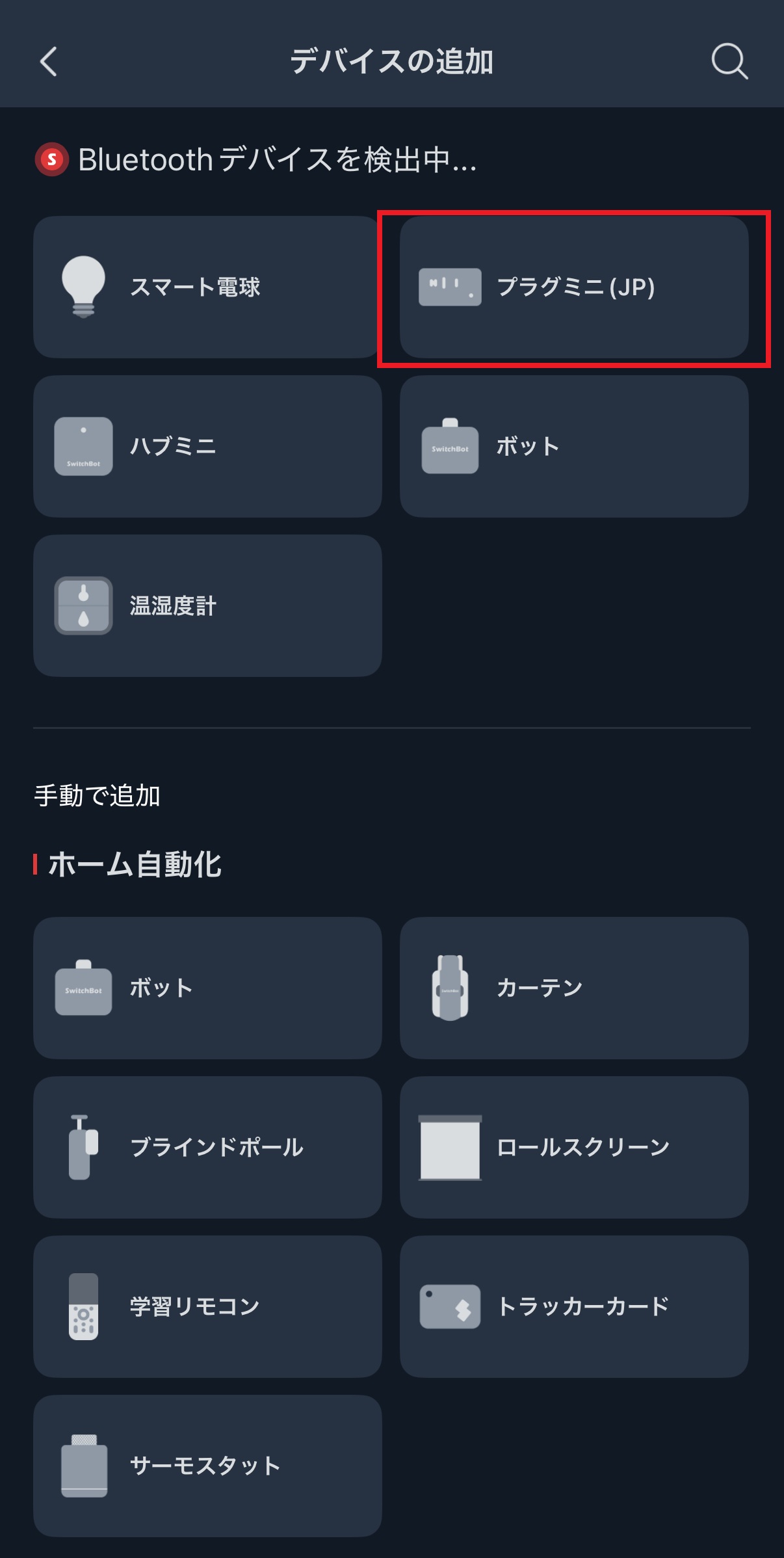This screenshot has height=1558, width=784.
Task: Add the detected 温湿度計 device
Action: click(207, 605)
